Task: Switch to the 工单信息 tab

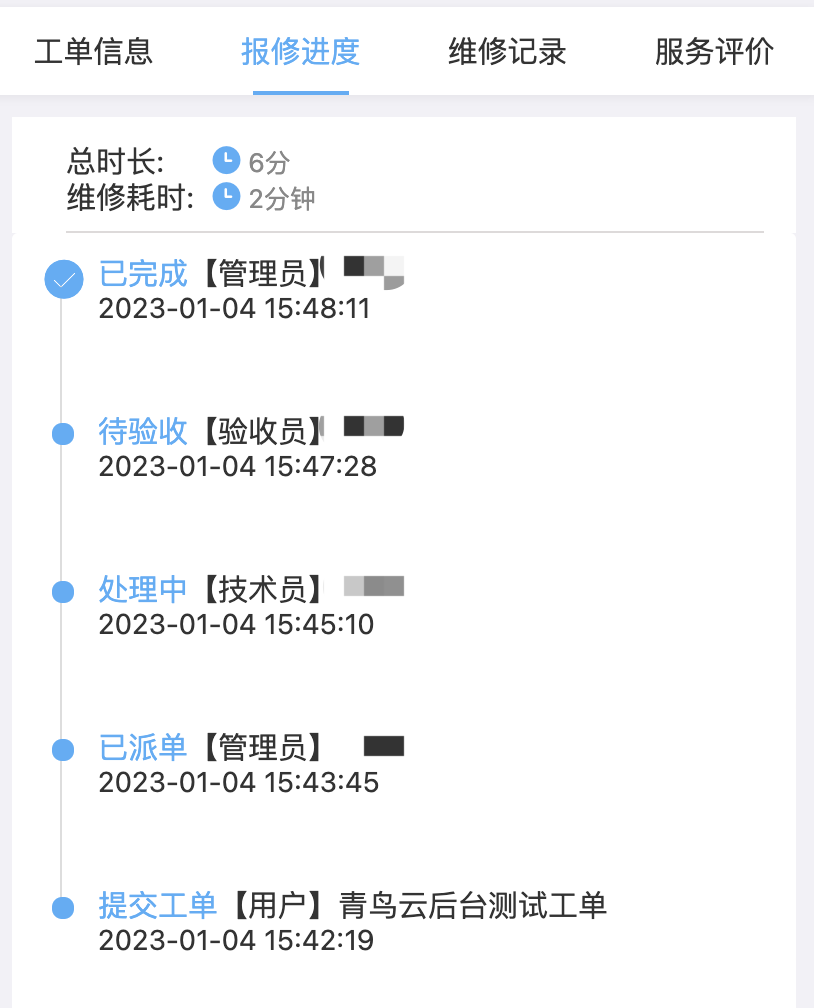Action: coord(94,52)
